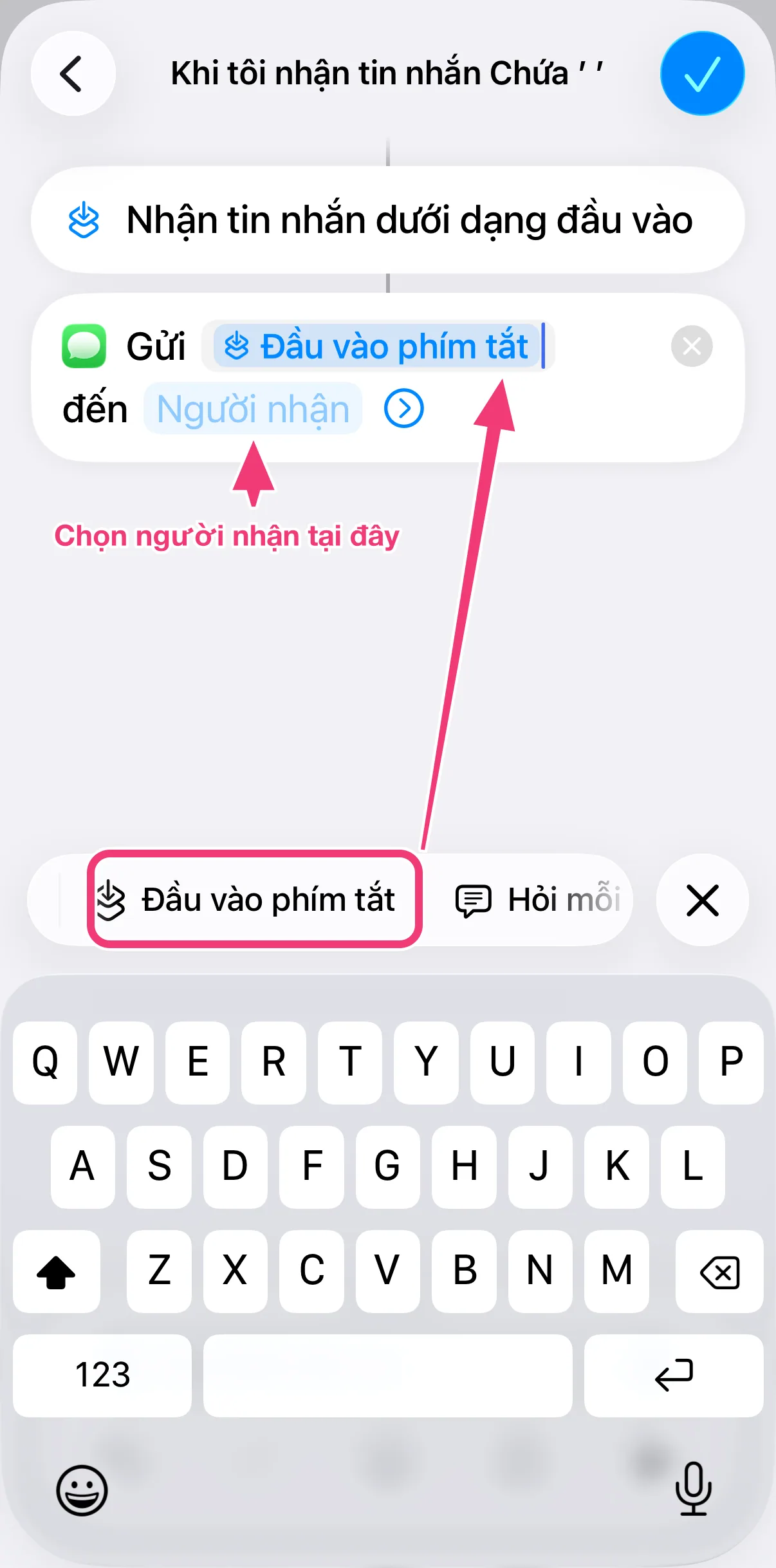The width and height of the screenshot is (776, 1568).
Task: Start dictation with the microphone
Action: pyautogui.click(x=693, y=1488)
